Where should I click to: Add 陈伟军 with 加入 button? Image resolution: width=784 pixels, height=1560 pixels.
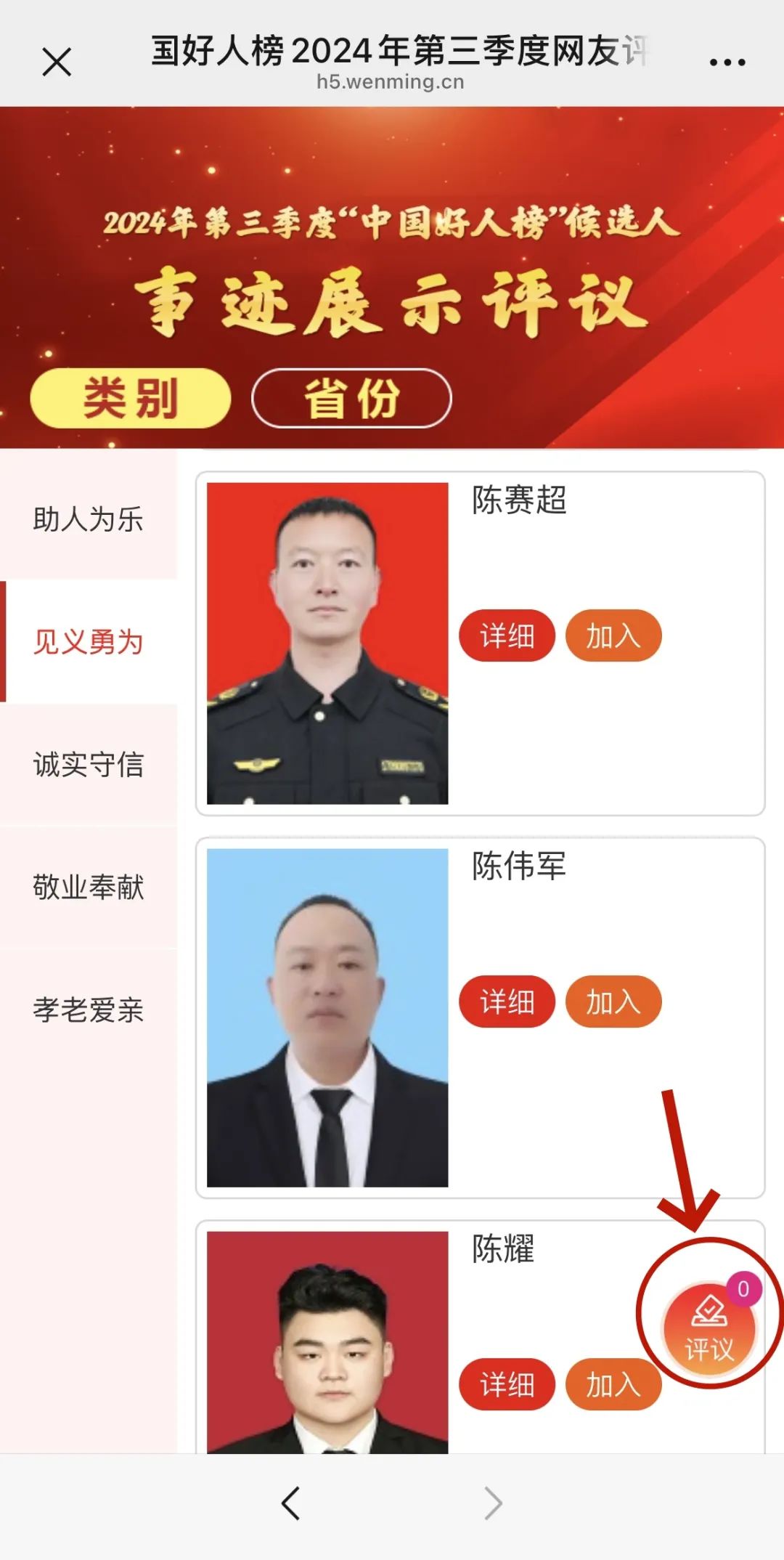coord(613,1002)
